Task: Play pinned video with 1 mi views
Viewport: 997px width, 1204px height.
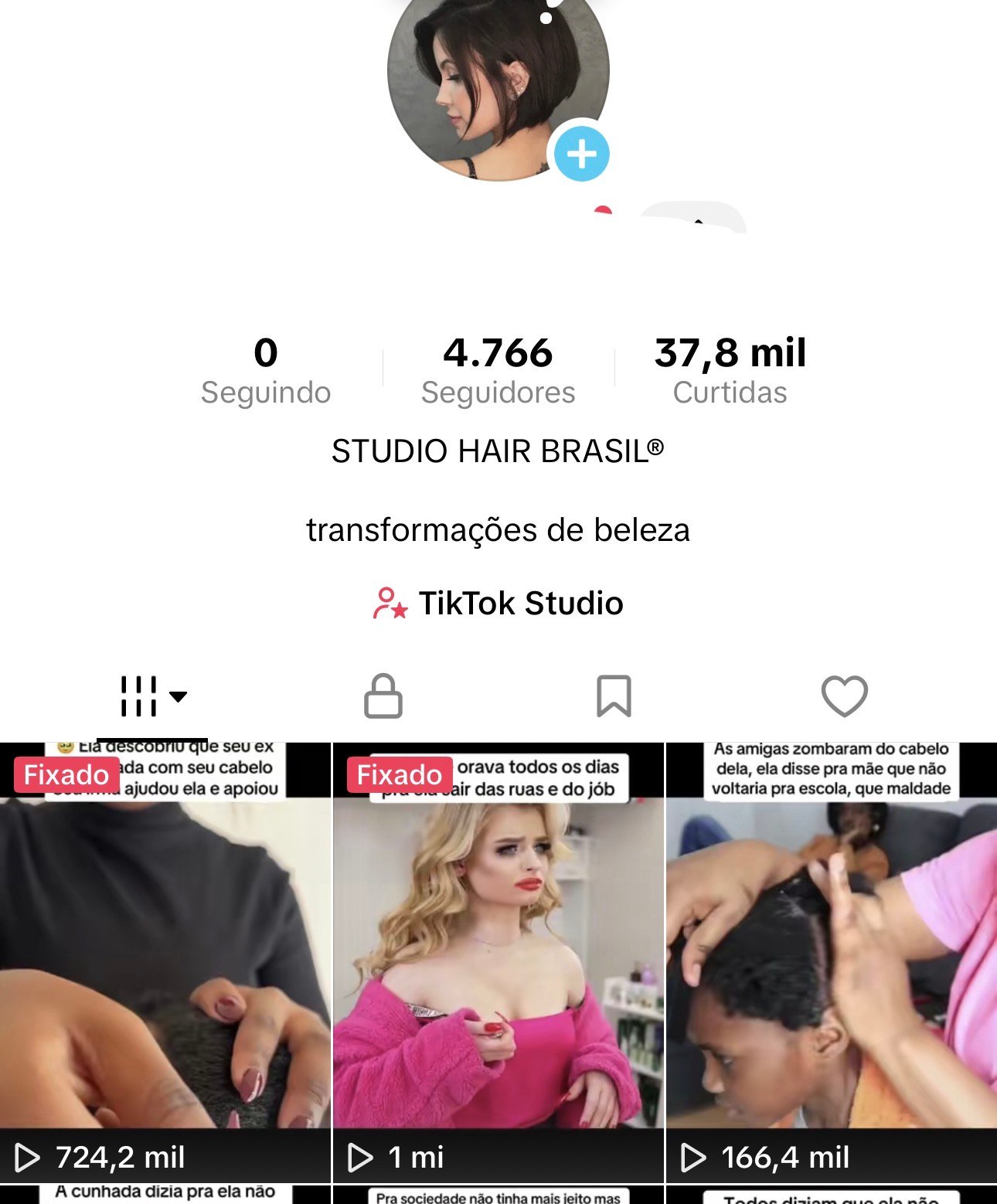Action: [498, 962]
